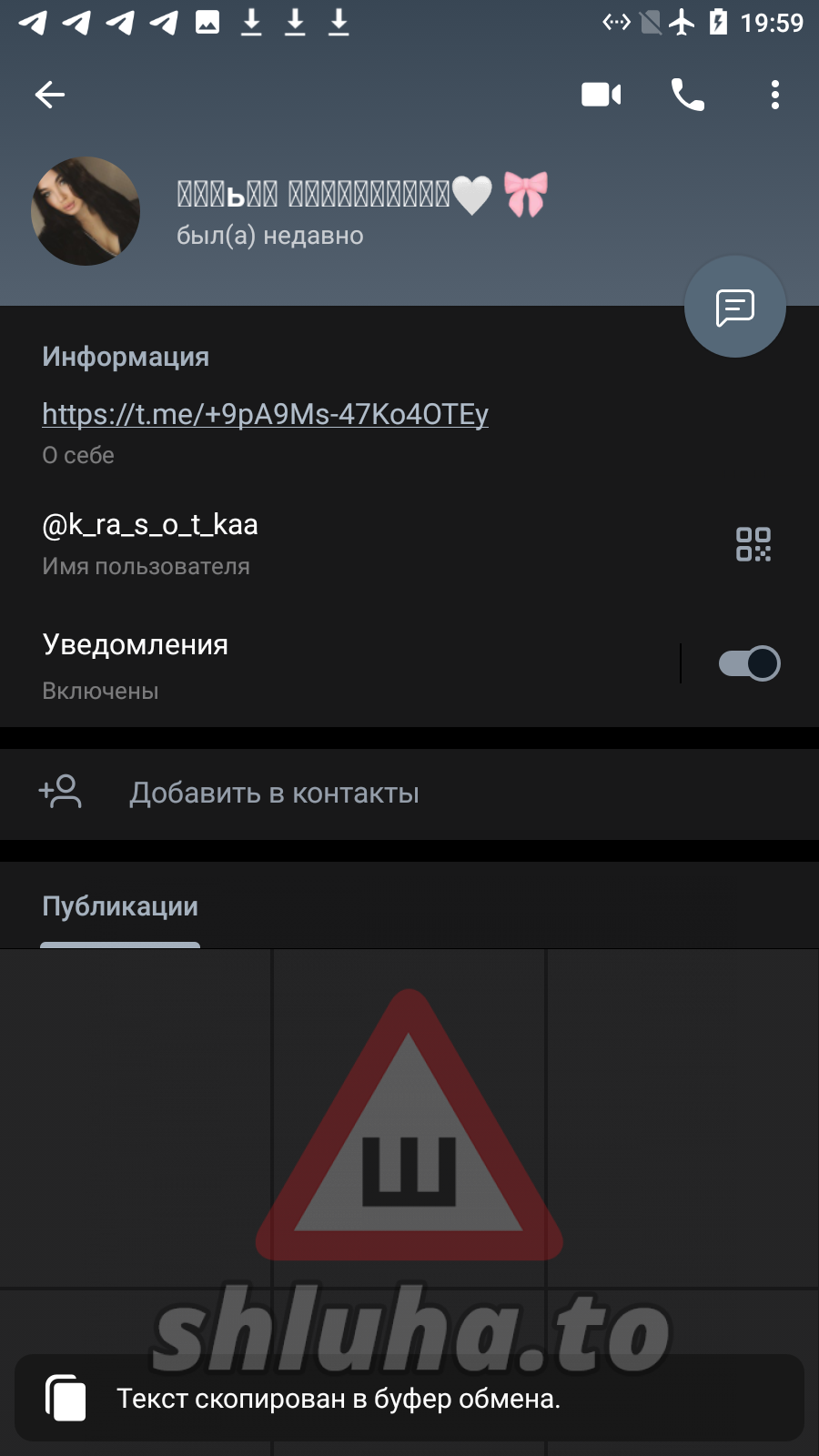Open the three-dot overflow menu
This screenshot has width=819, height=1456.
tap(774, 95)
